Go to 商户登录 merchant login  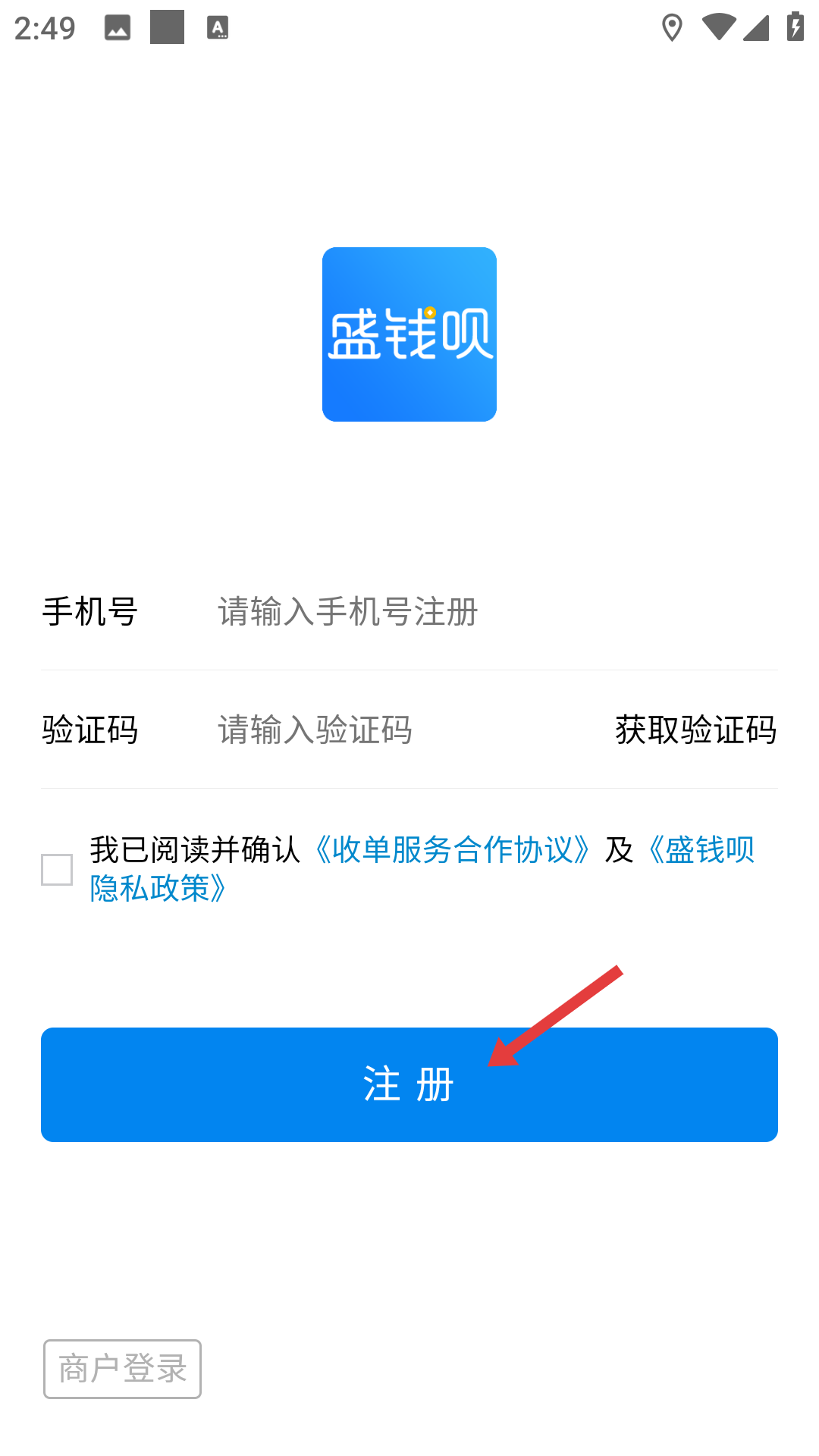pos(122,1369)
